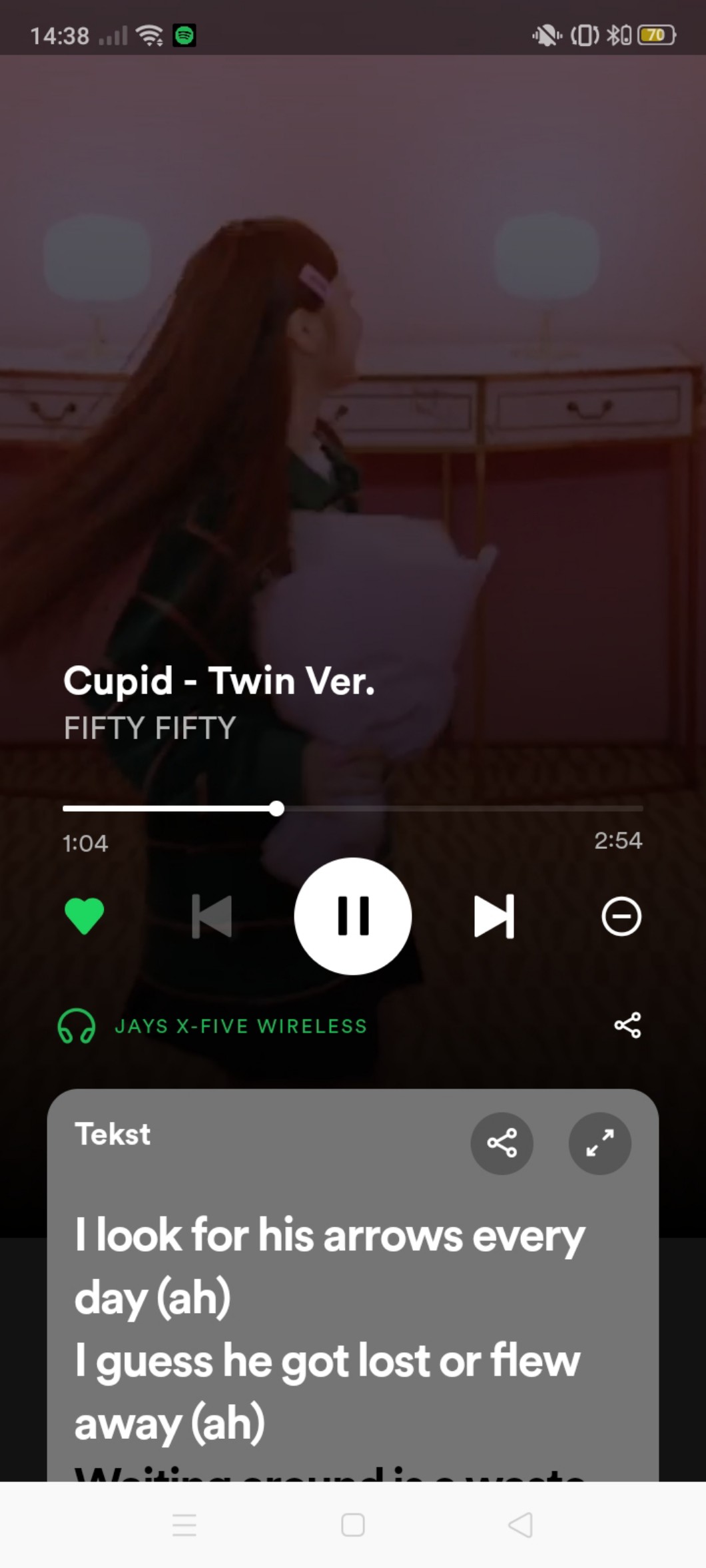Share the lyrics from the Tekst card

(502, 1143)
